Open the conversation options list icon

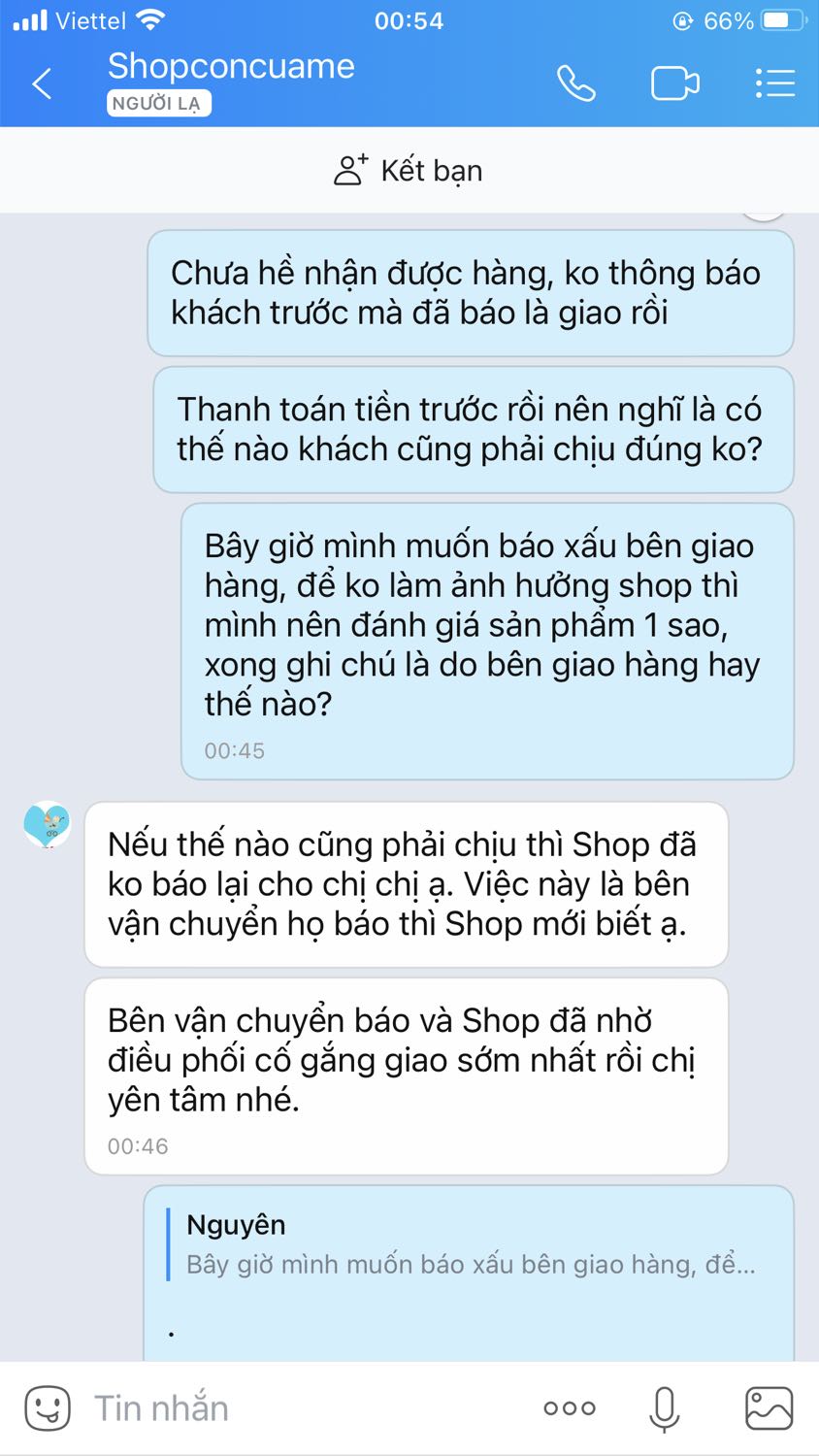(x=774, y=84)
